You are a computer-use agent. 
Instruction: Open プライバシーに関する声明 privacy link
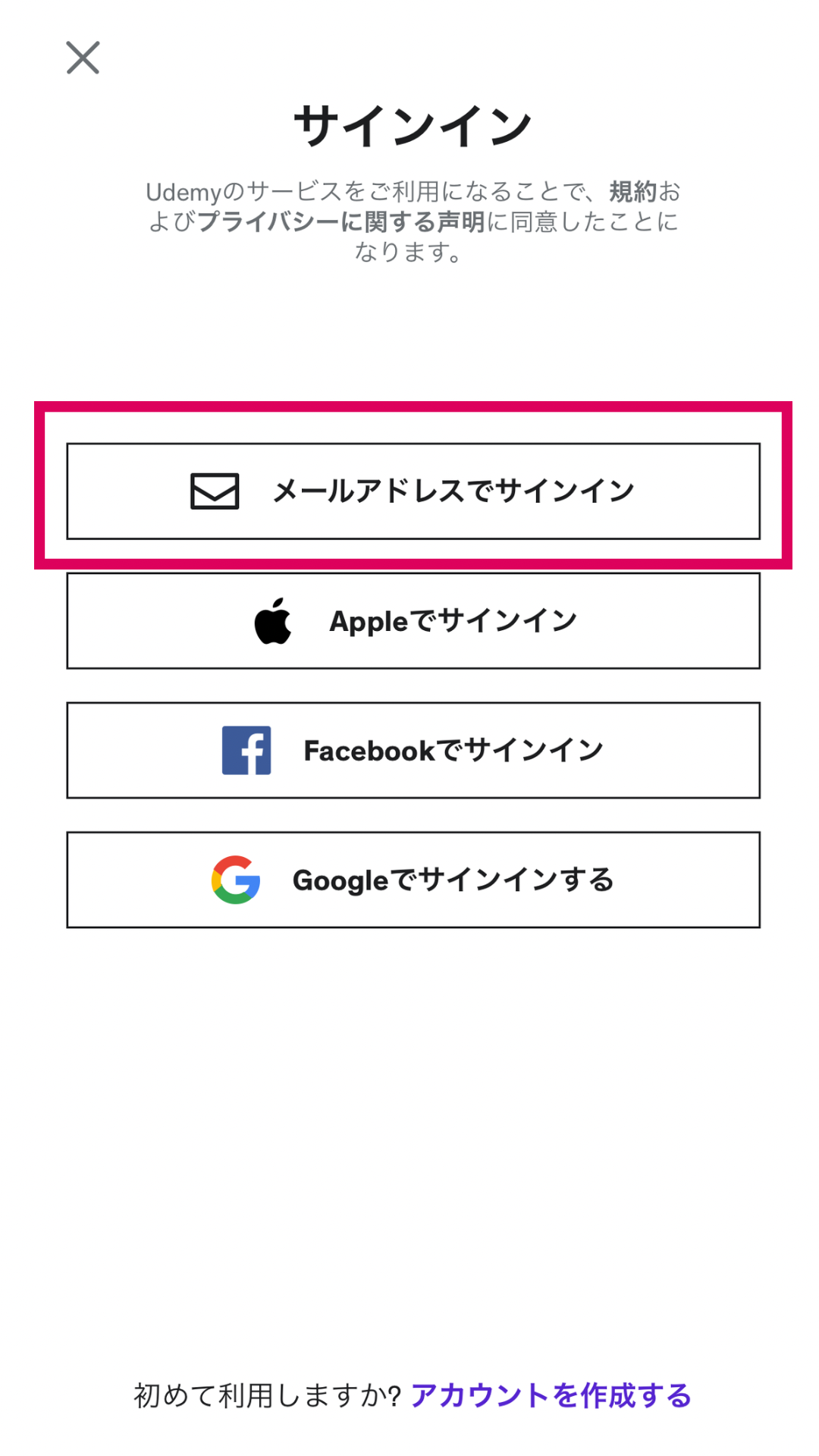tap(341, 221)
